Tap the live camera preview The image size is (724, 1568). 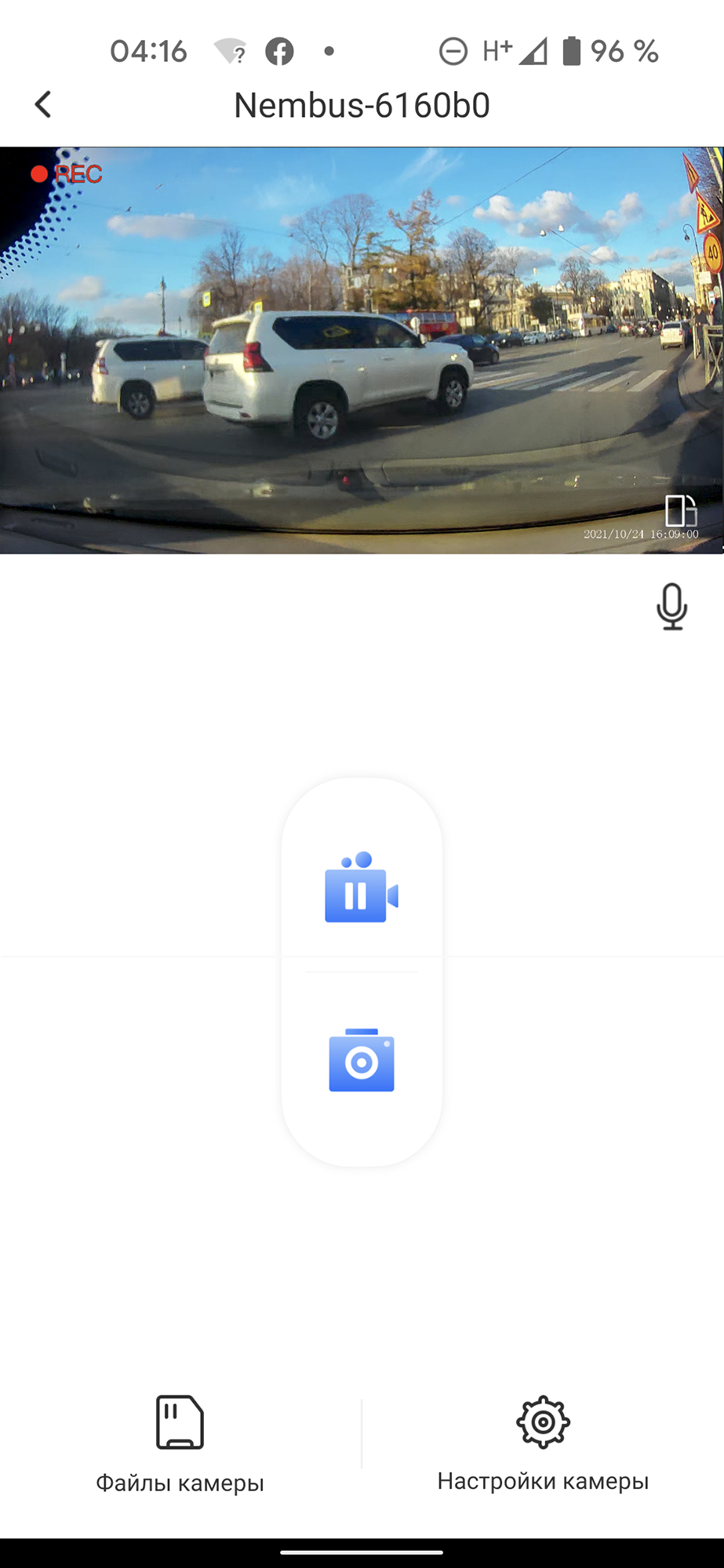coord(362,350)
